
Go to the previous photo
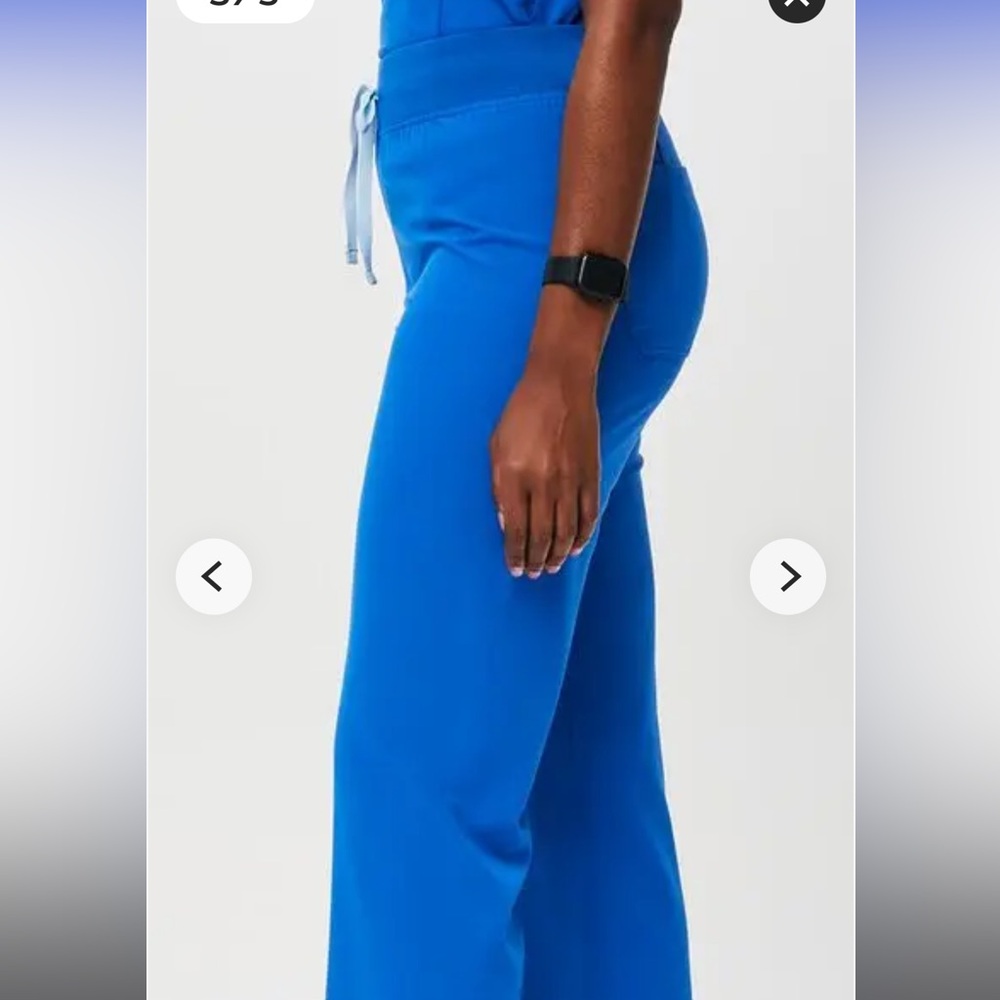click(213, 576)
